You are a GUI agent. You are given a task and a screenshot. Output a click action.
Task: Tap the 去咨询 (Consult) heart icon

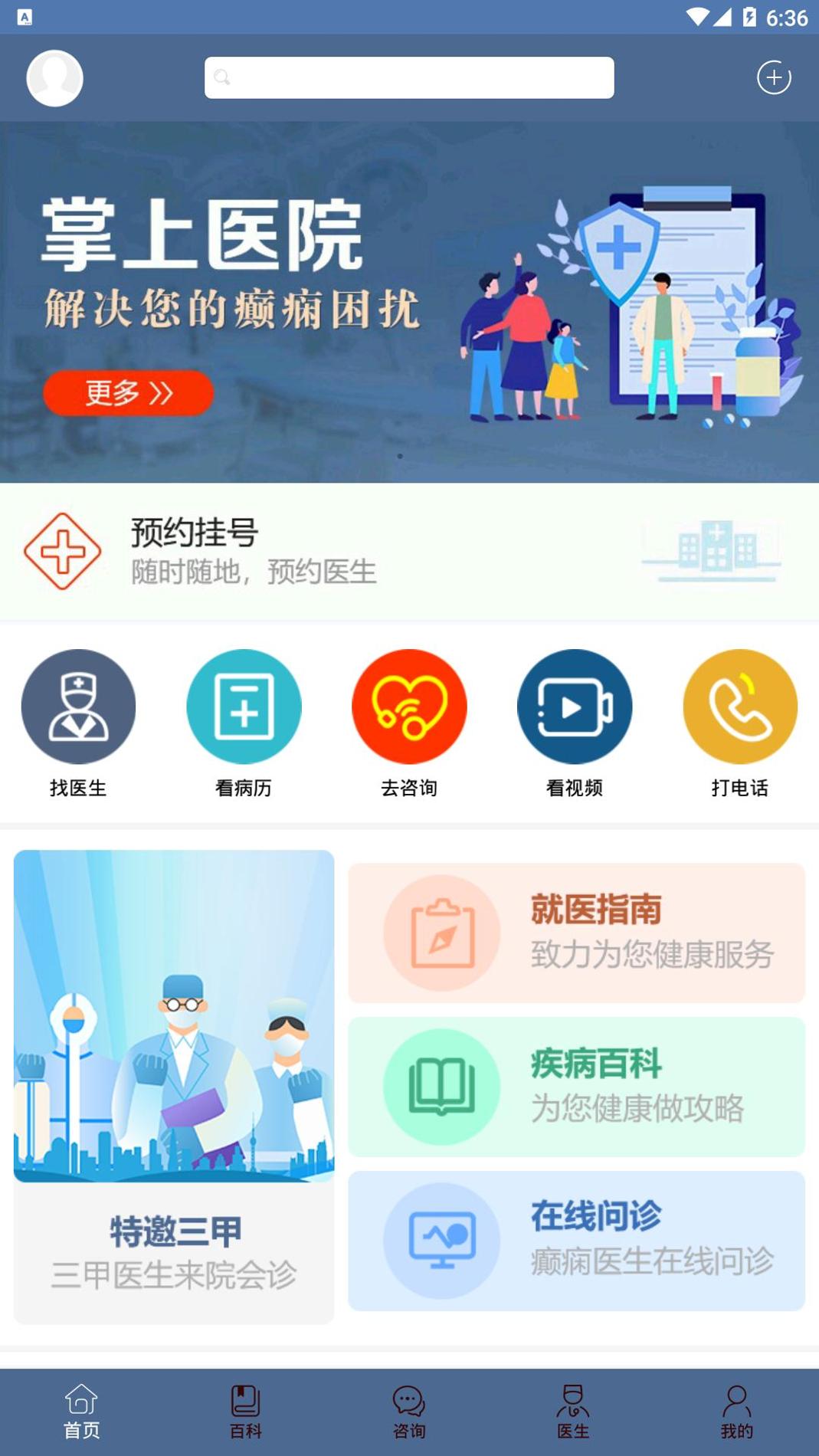pos(409,707)
